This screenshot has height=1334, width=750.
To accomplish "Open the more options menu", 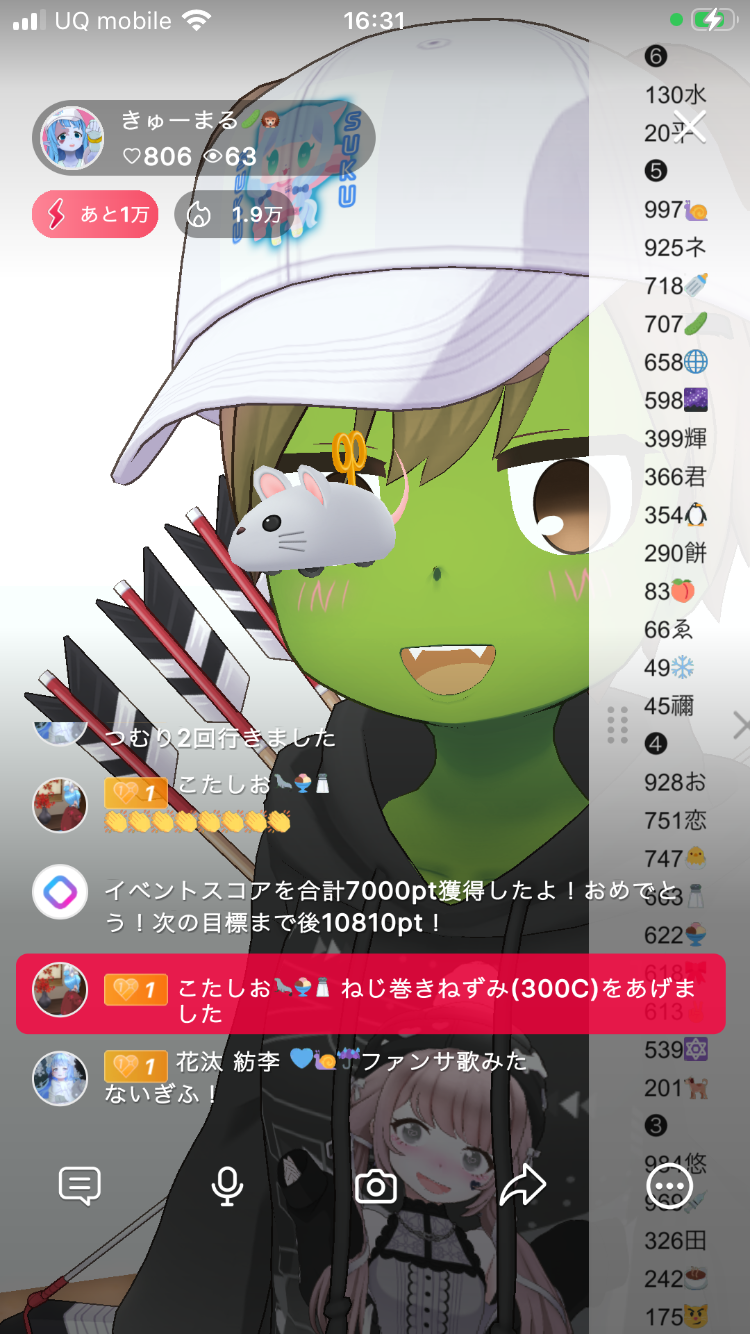I will pos(669,1186).
